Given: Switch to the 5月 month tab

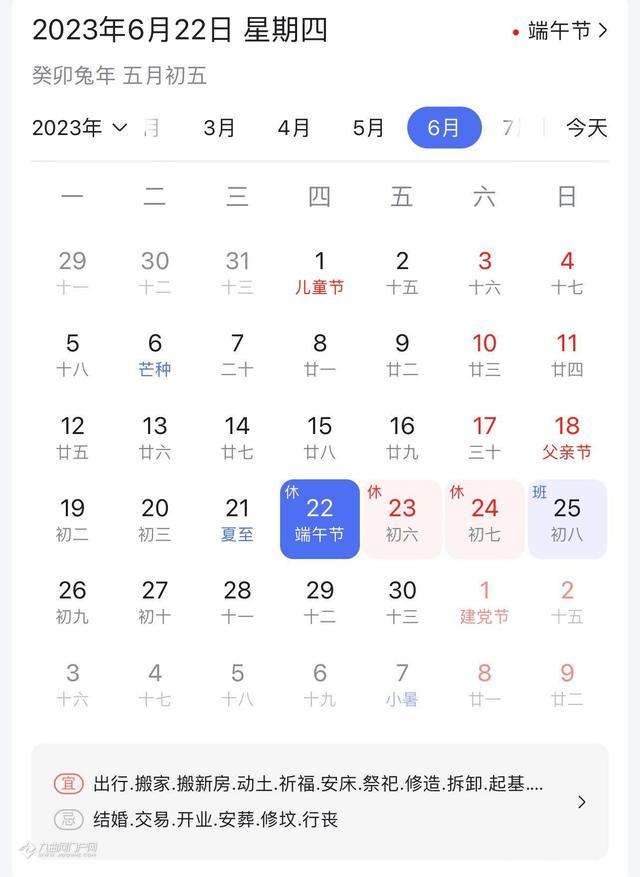Looking at the screenshot, I should pyautogui.click(x=369, y=128).
